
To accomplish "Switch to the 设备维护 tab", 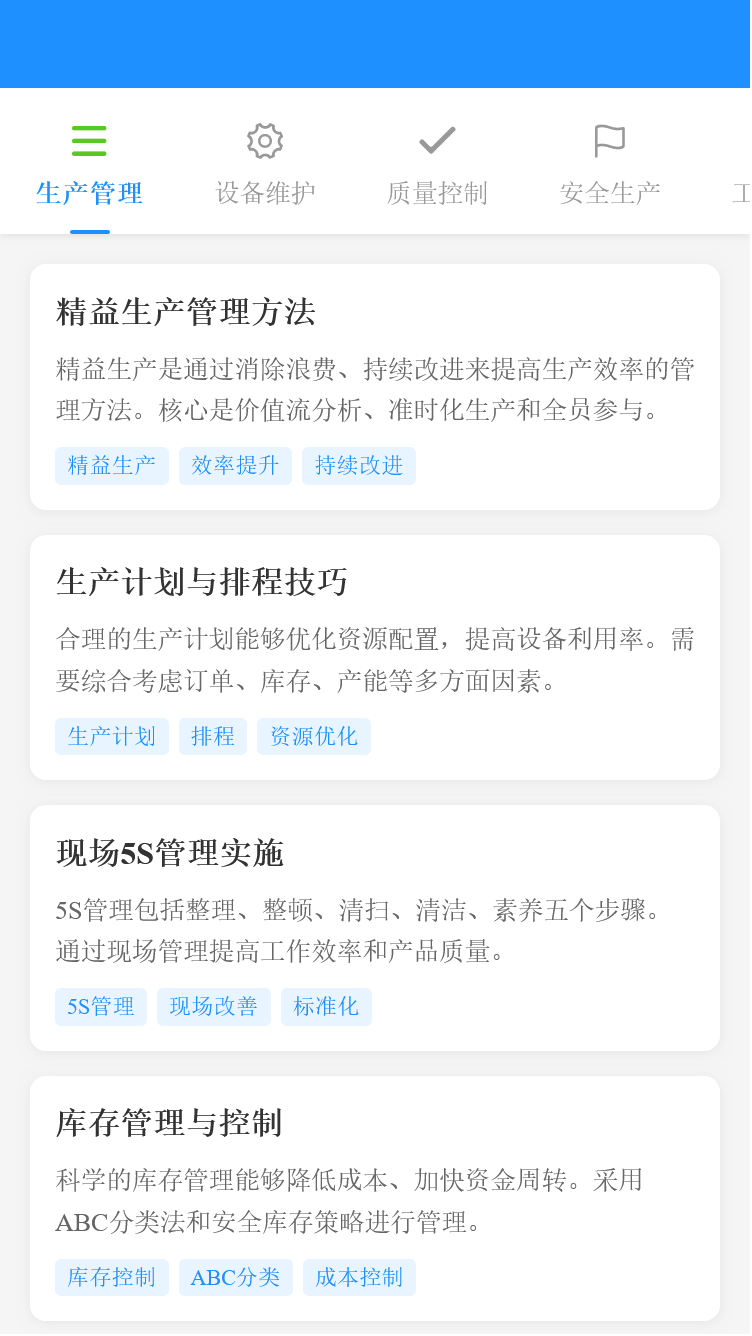I will [x=264, y=193].
